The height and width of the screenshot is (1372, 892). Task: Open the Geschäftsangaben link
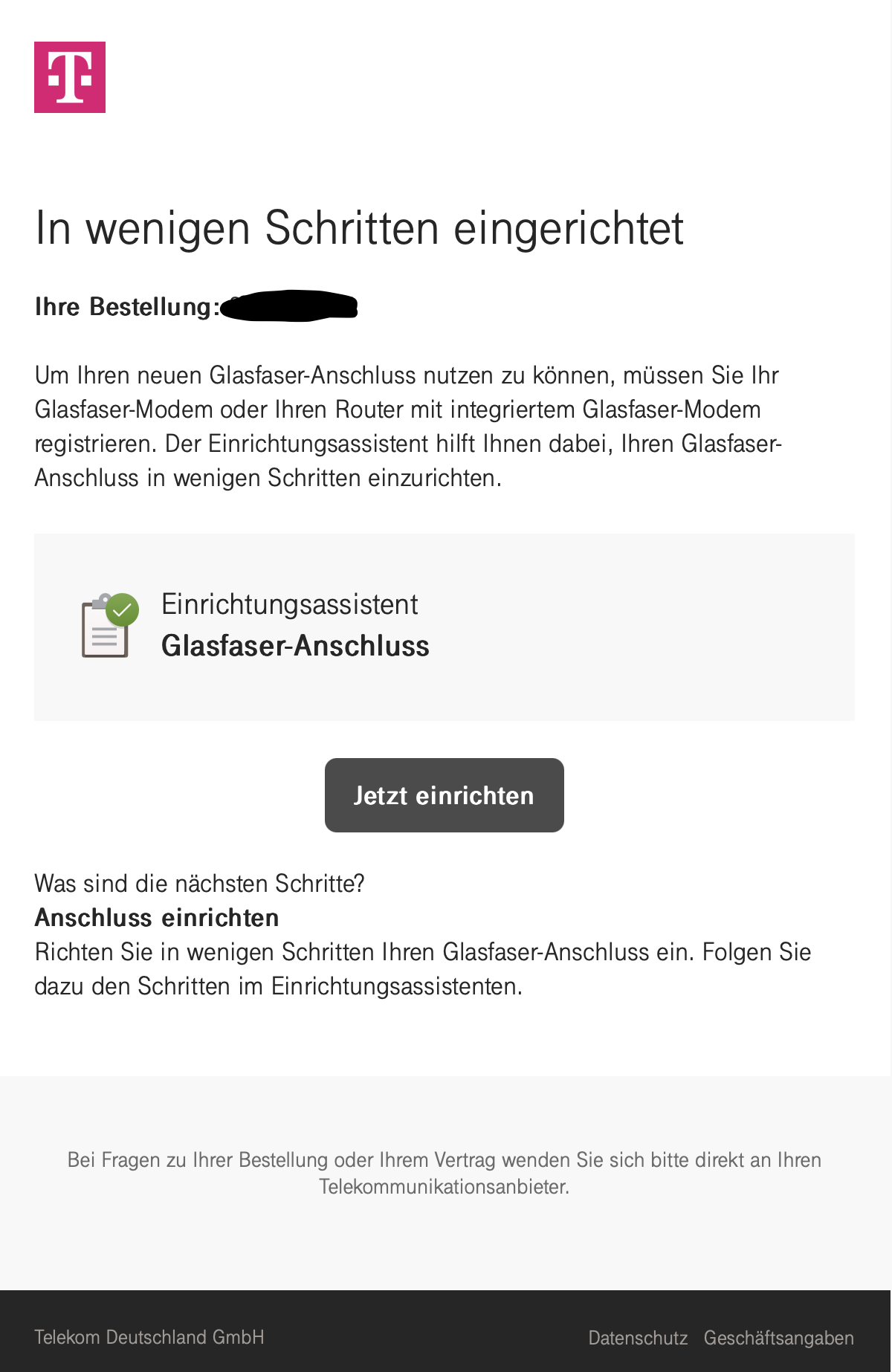click(x=778, y=1338)
